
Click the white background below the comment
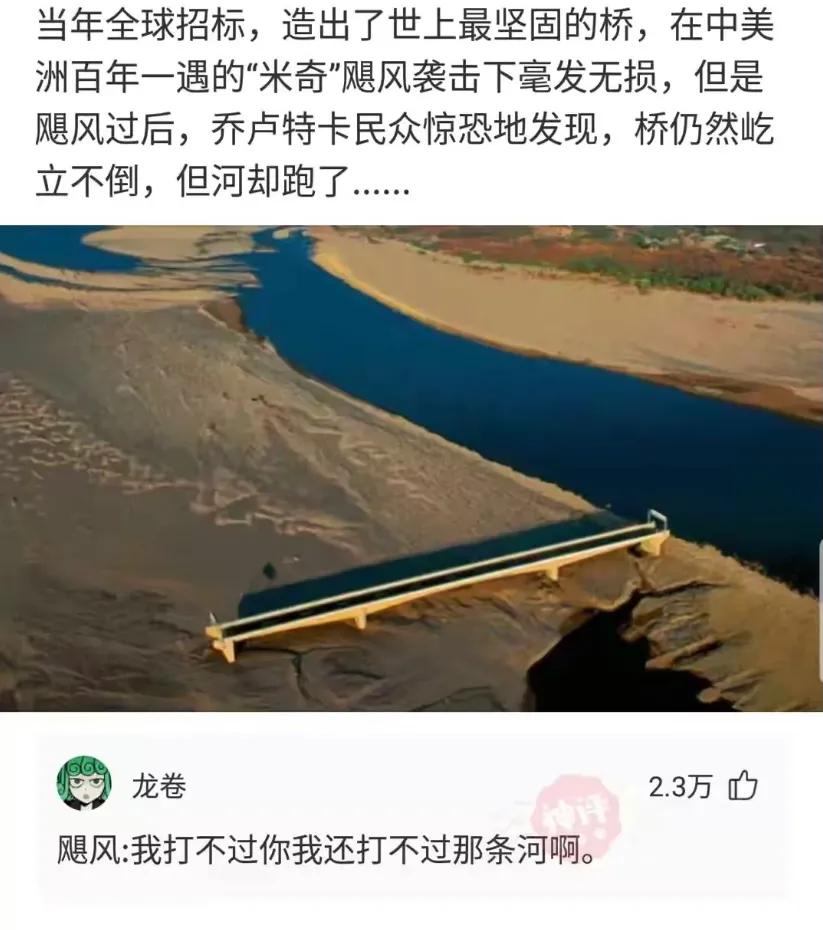click(x=411, y=905)
